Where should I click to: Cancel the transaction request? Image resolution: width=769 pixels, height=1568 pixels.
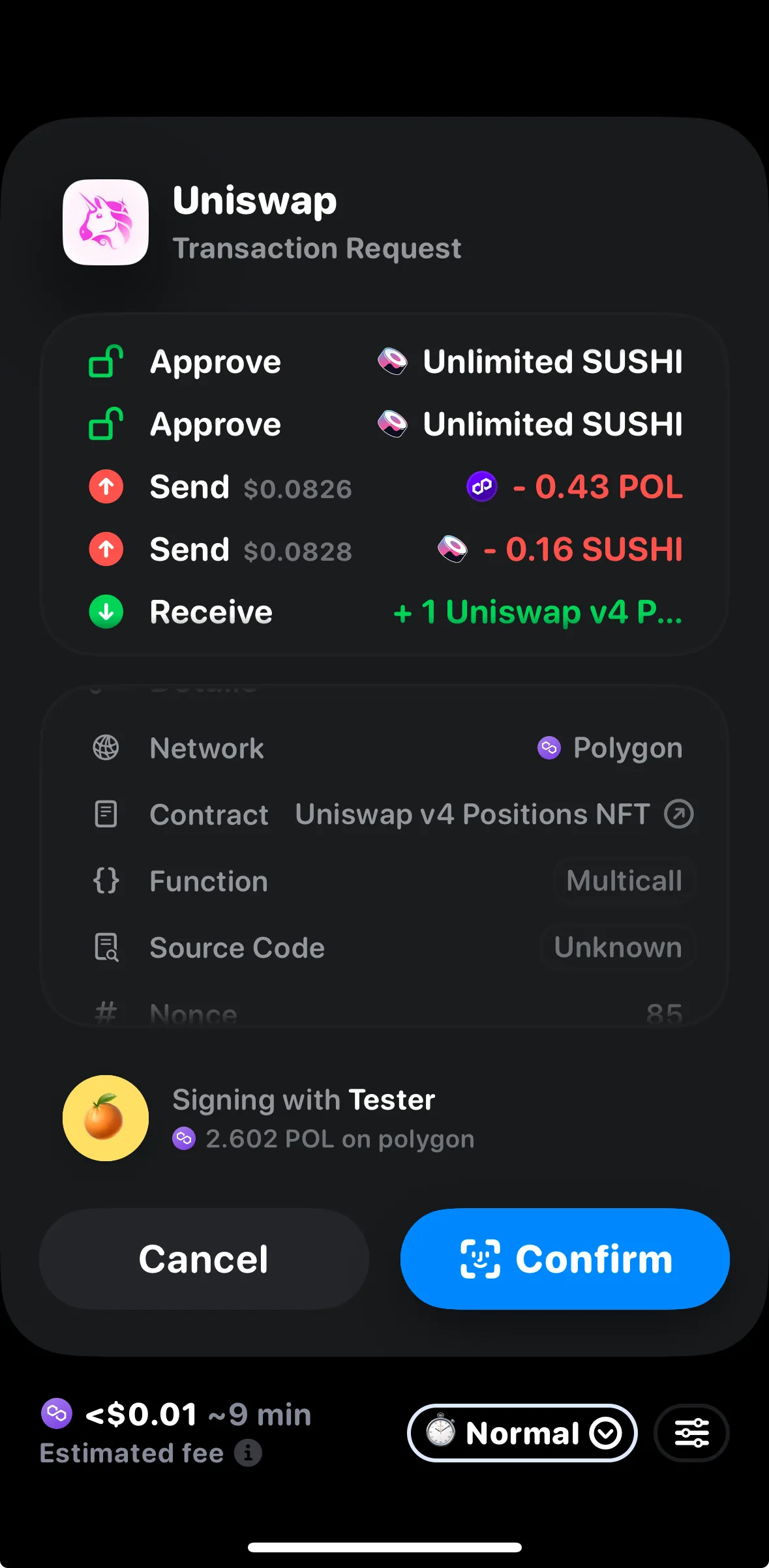point(204,1259)
